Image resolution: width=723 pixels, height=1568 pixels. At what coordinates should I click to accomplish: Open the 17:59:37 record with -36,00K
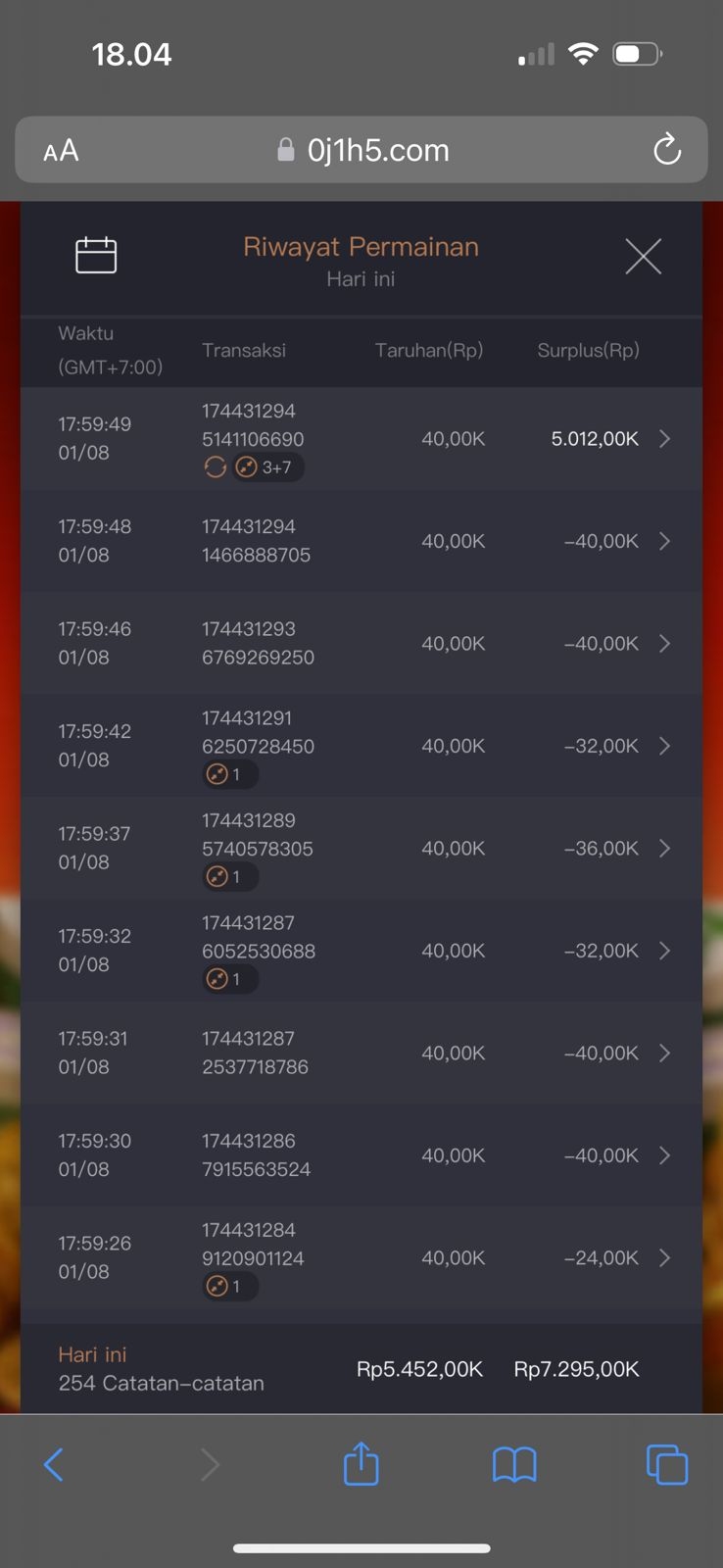[664, 849]
